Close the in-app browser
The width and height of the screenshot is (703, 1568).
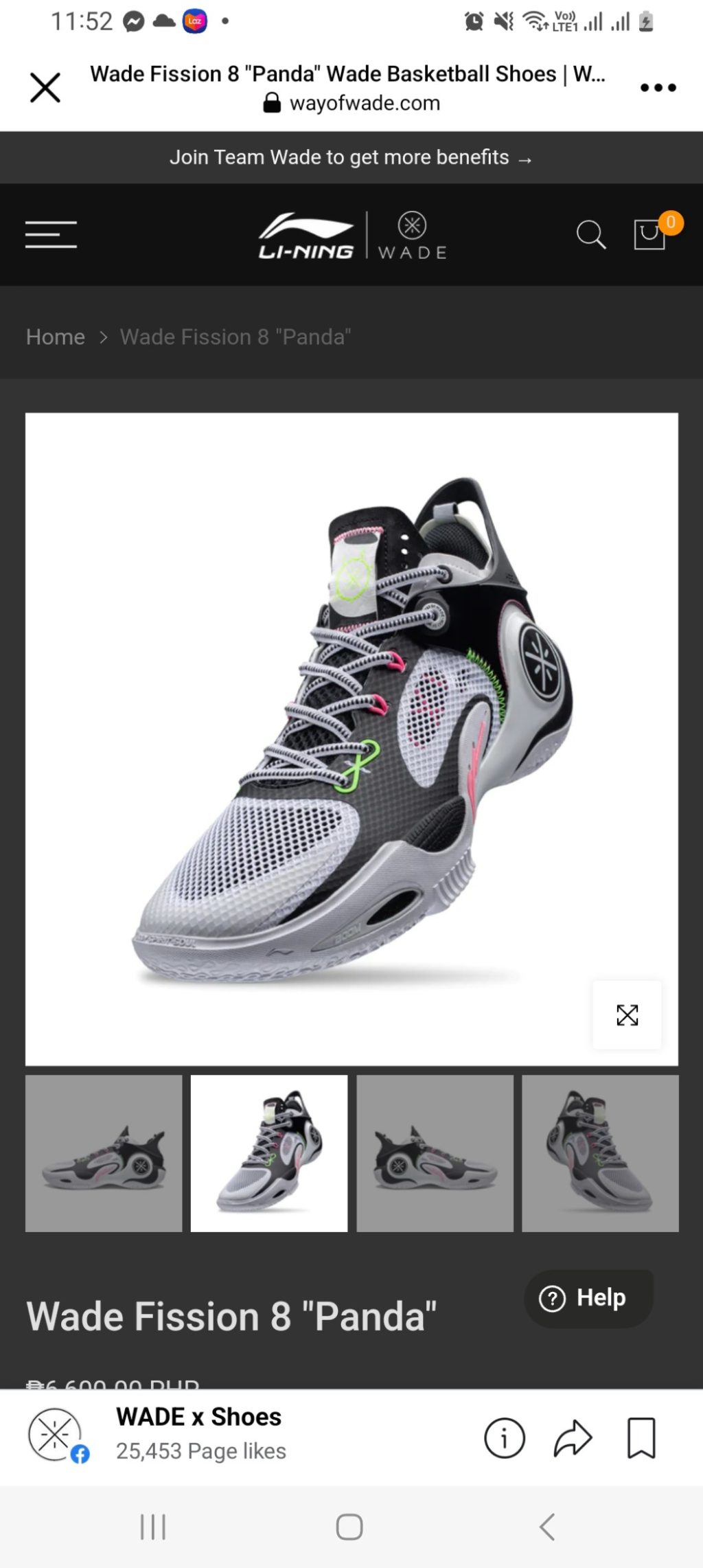pos(45,88)
